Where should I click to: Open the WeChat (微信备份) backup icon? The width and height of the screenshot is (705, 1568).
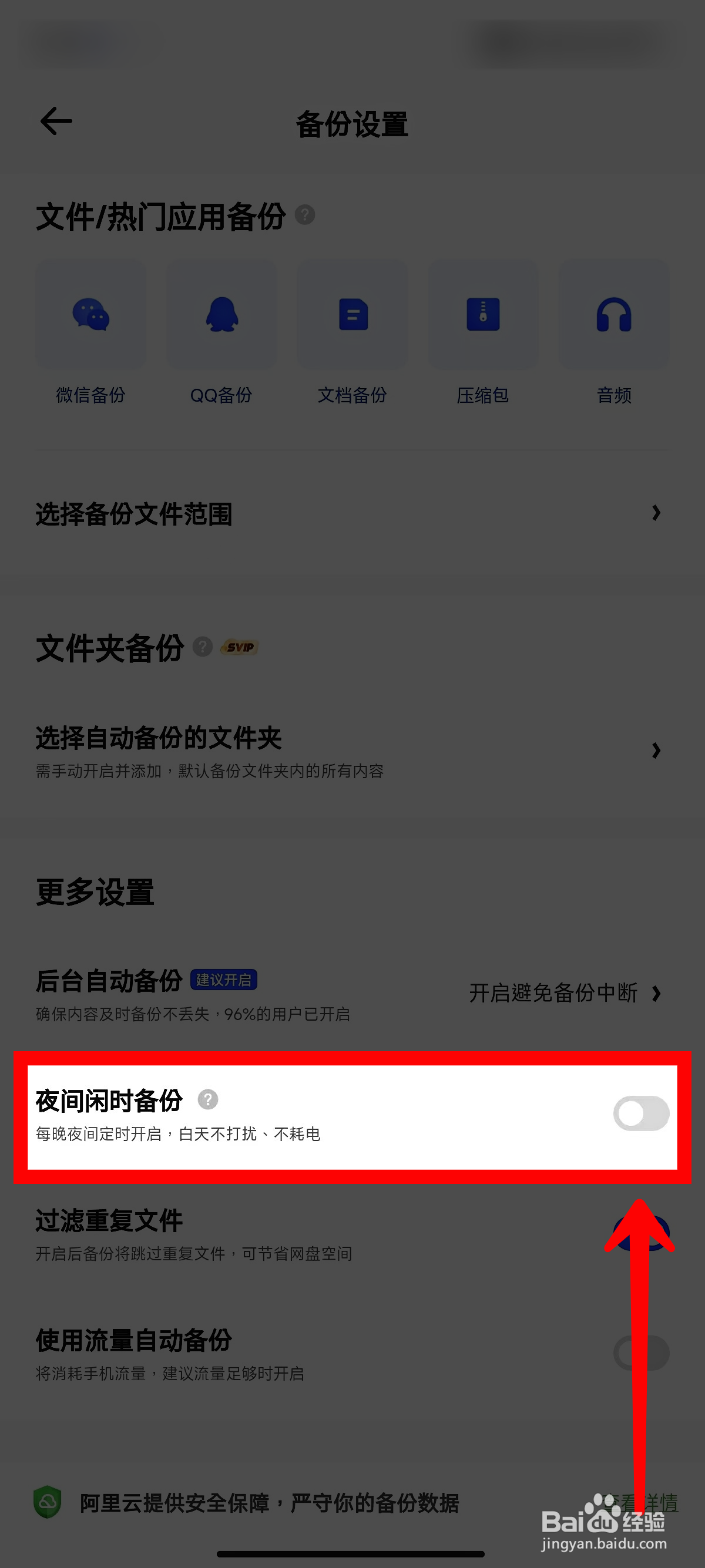[90, 314]
